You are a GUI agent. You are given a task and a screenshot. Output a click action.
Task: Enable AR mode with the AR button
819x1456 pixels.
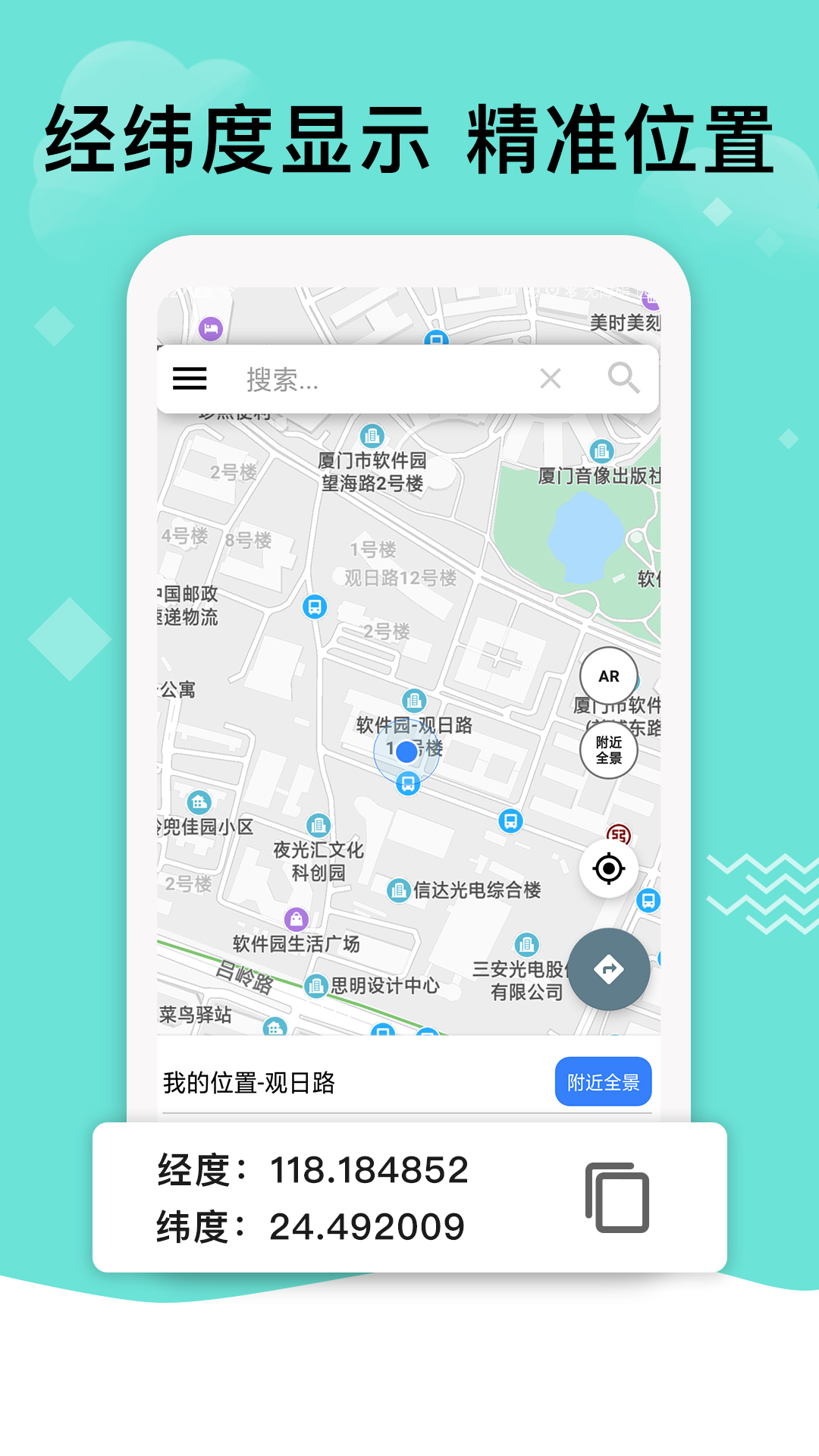[610, 675]
